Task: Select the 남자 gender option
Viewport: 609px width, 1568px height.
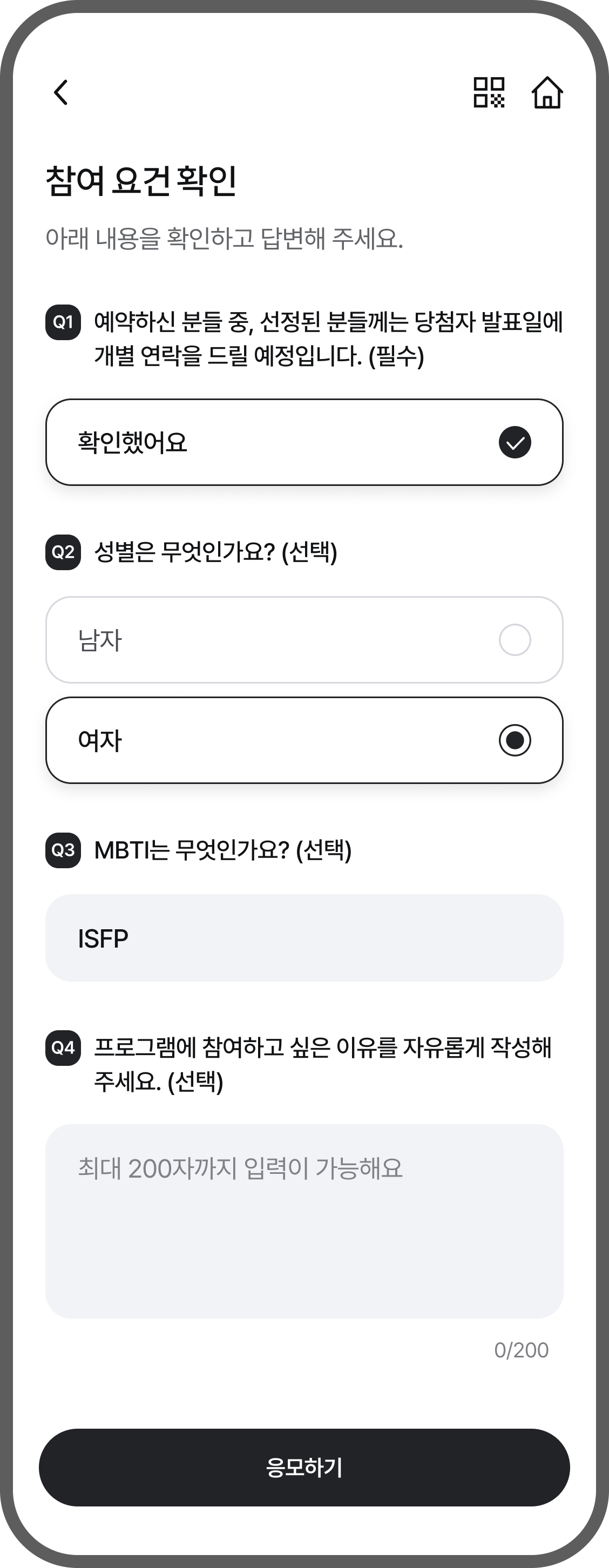Action: (x=303, y=639)
